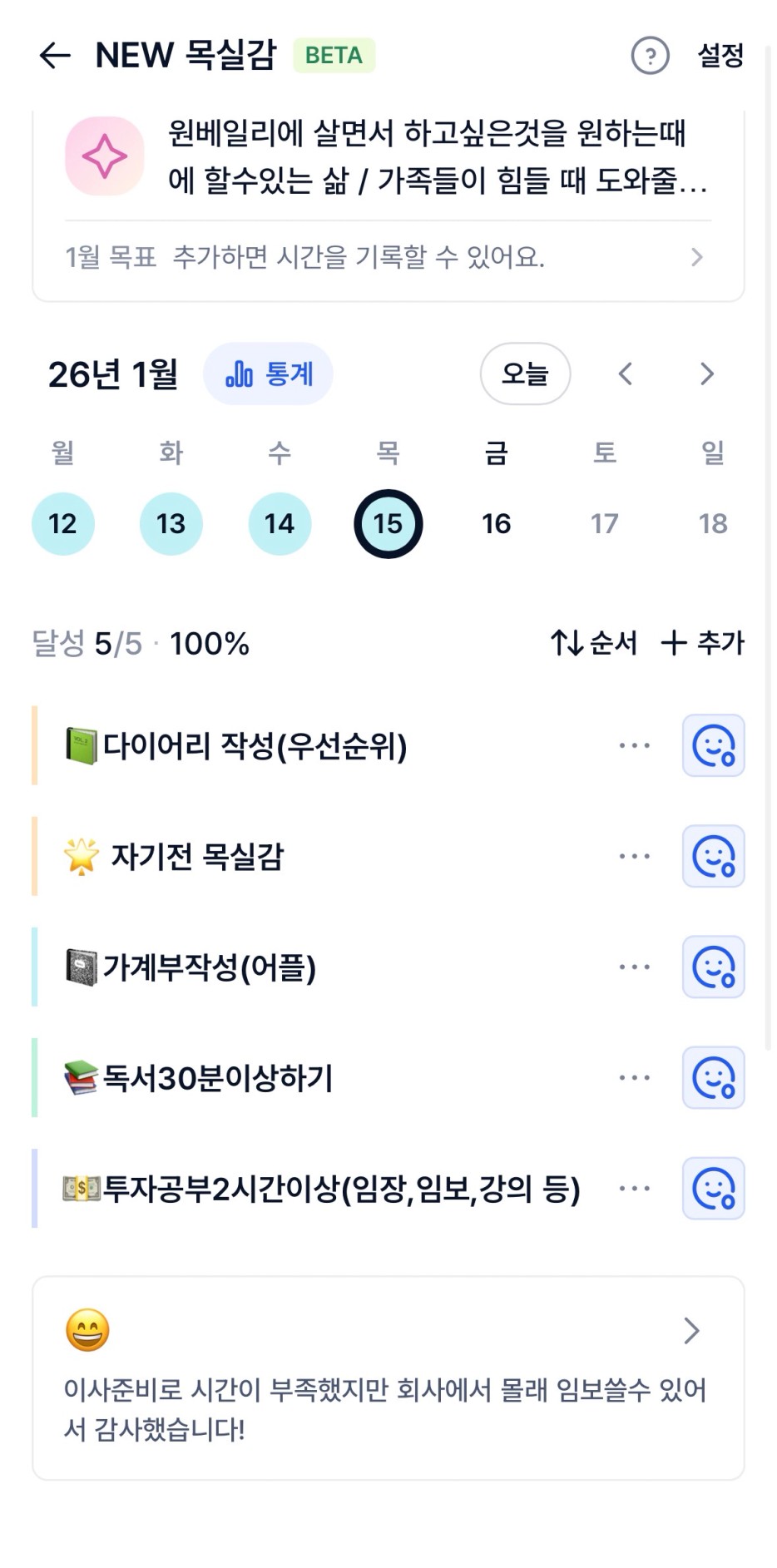777x1568 pixels.
Task: Jump to 오늘 today
Action: [525, 374]
